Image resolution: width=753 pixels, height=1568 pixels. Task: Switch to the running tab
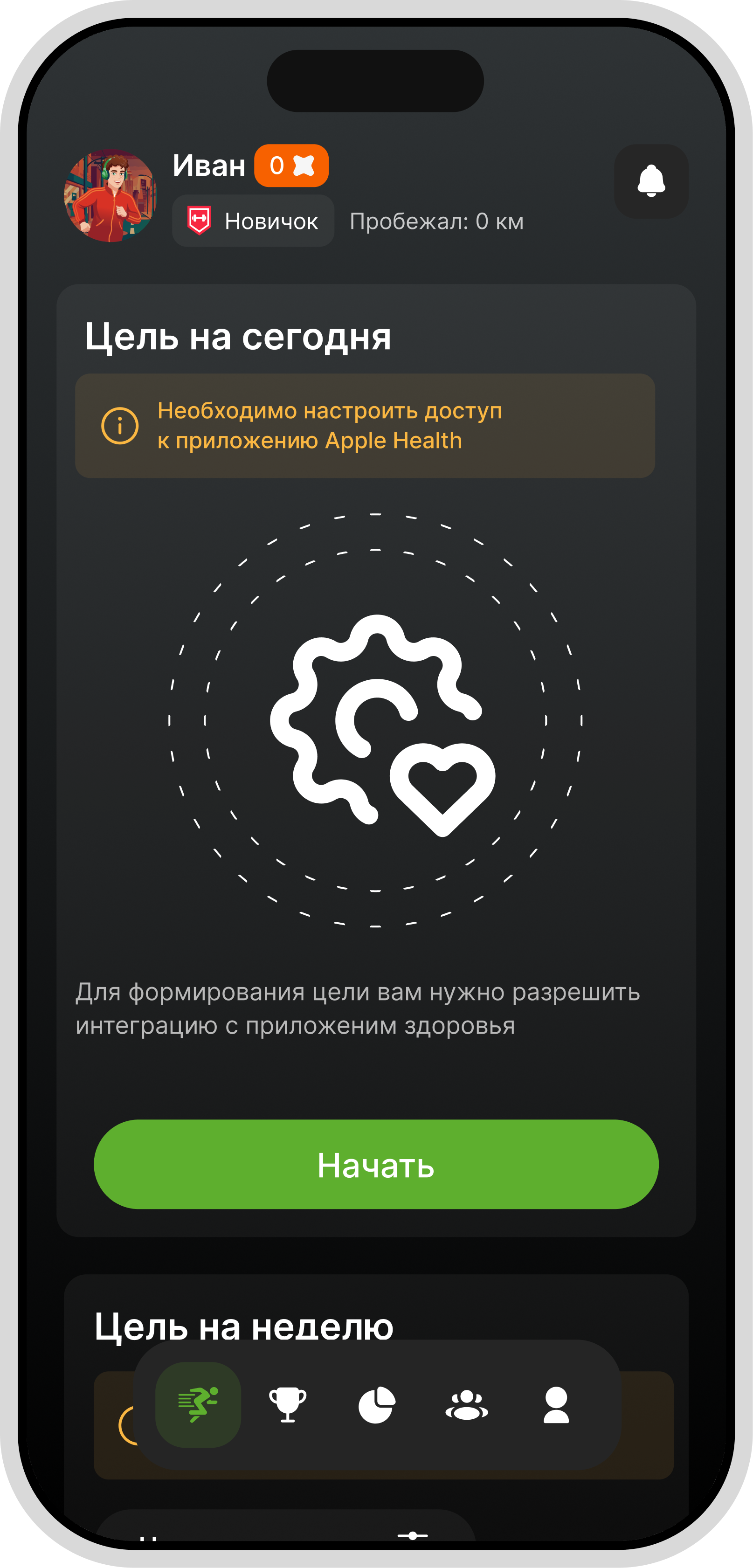198,1404
